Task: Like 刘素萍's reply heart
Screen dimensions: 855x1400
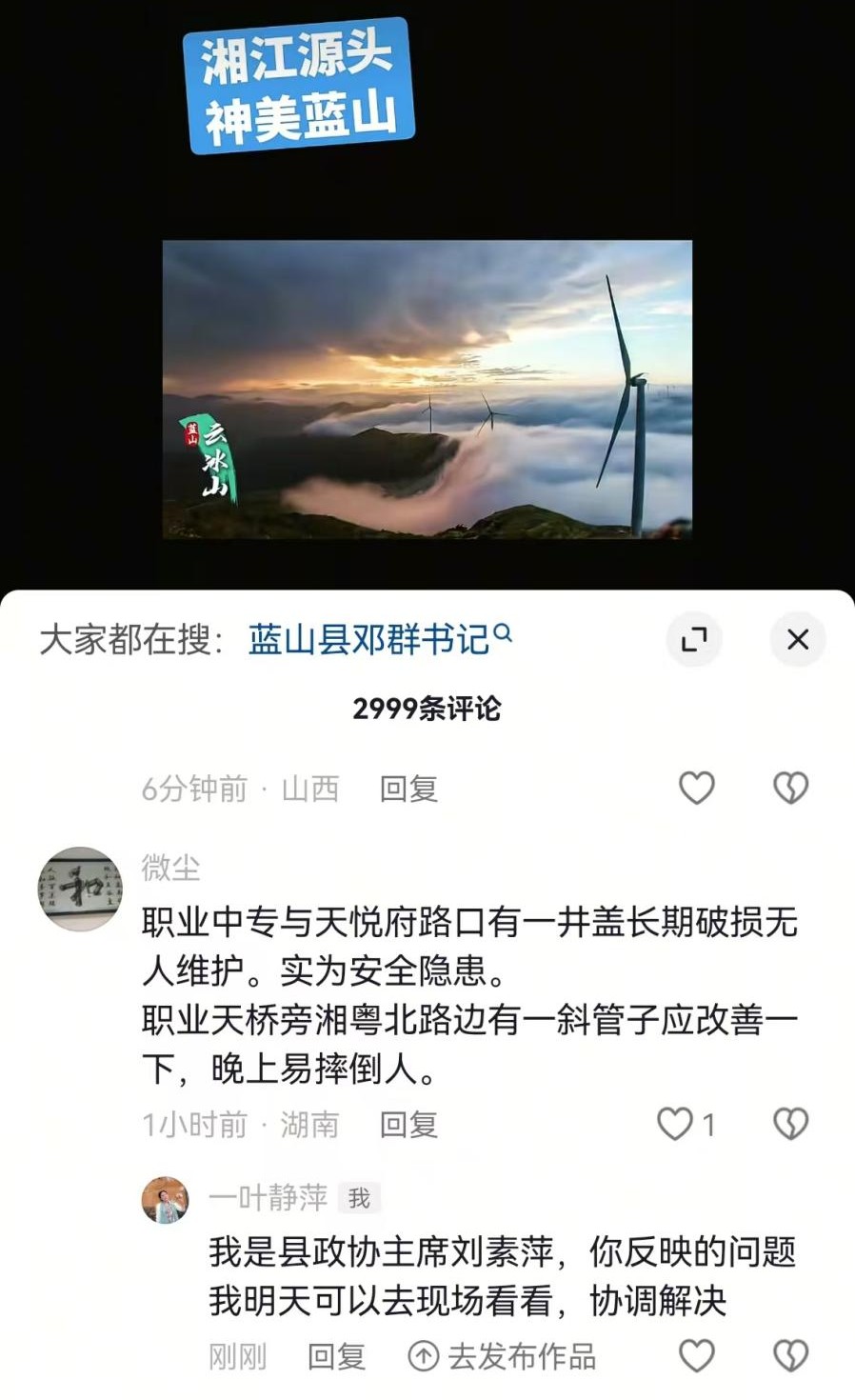Action: [698, 1353]
